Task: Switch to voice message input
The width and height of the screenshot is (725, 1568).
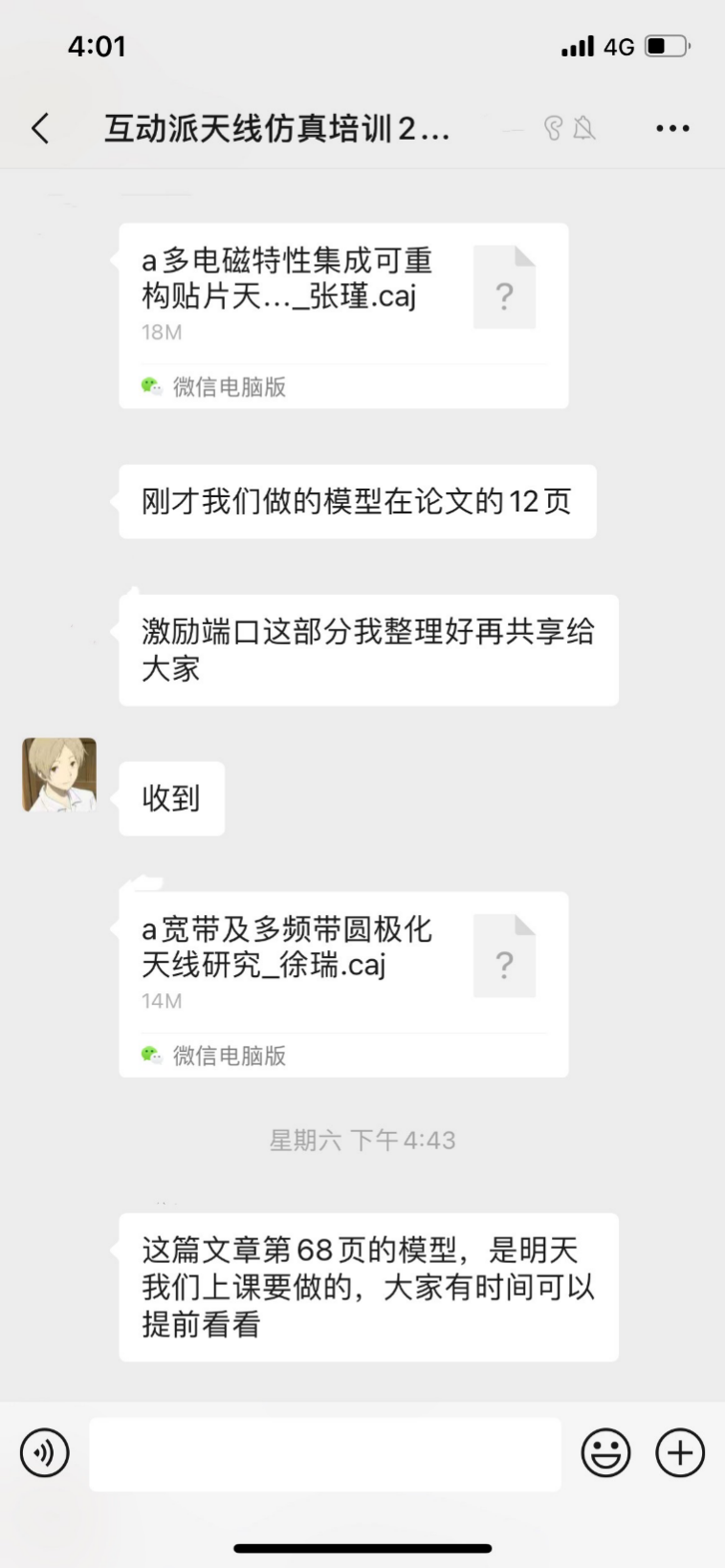Action: pos(45,1453)
